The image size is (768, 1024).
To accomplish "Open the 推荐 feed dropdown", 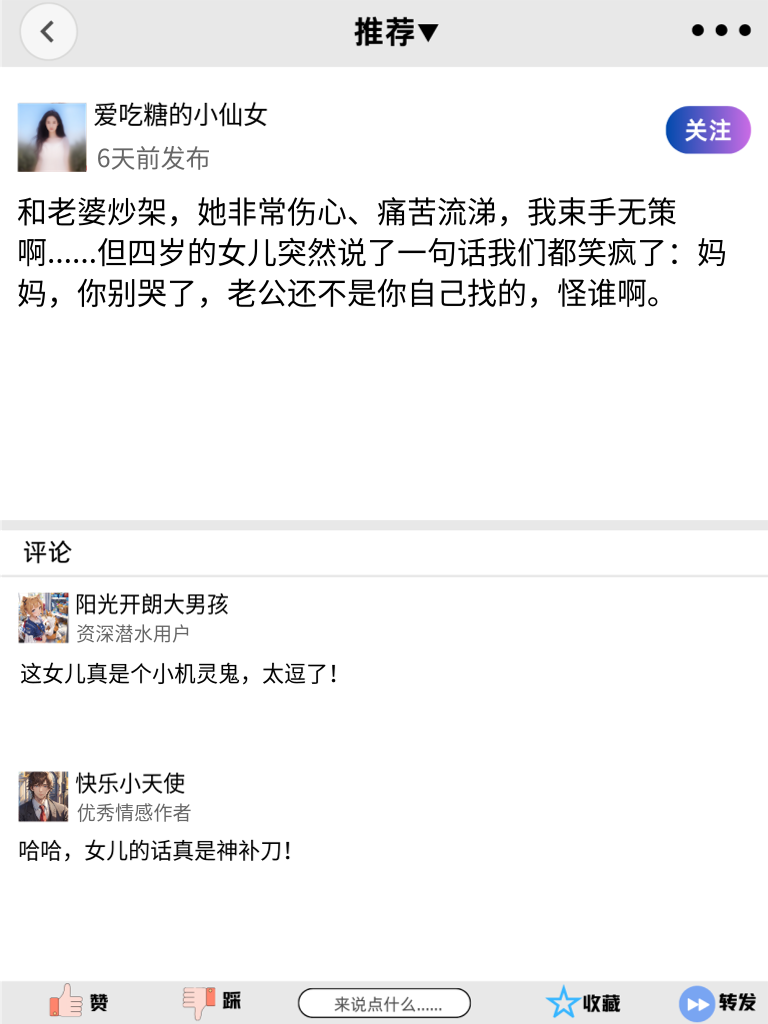I will point(398,31).
